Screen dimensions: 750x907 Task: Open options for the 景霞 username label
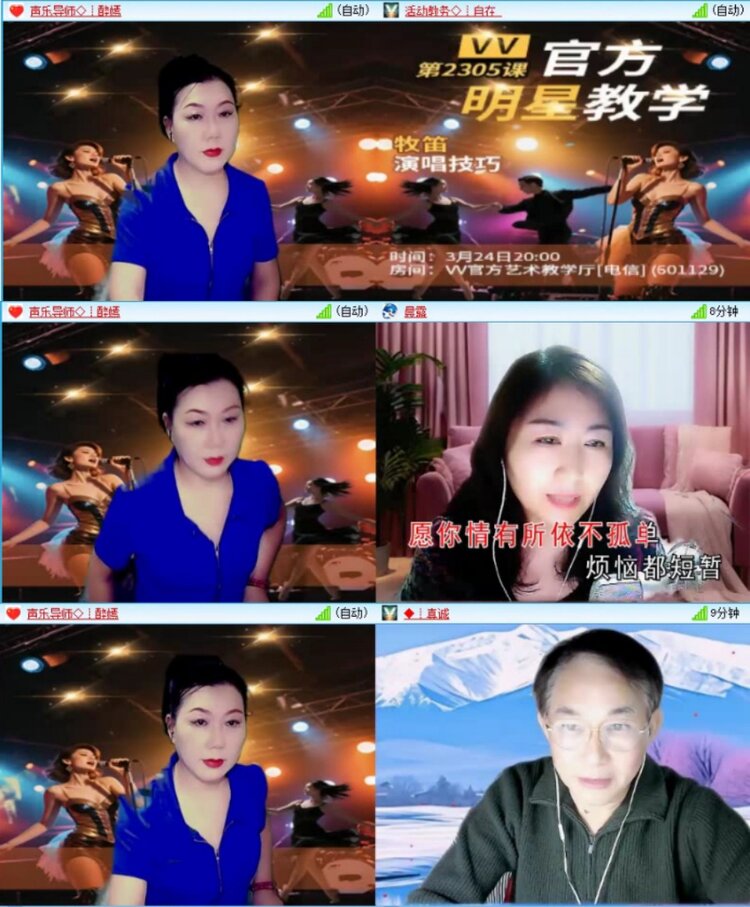pos(415,310)
